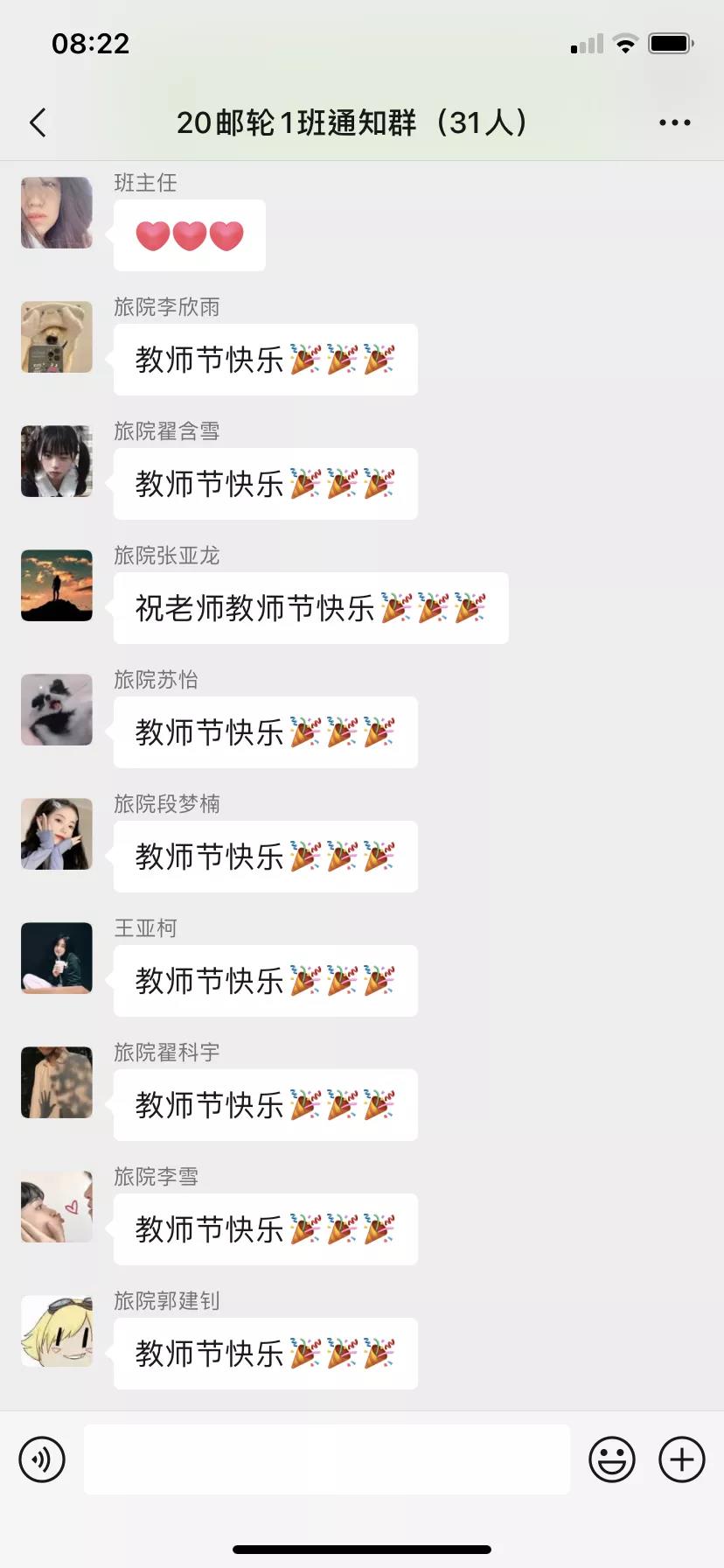
Task: Open 王亚柯's avatar
Action: click(x=57, y=958)
